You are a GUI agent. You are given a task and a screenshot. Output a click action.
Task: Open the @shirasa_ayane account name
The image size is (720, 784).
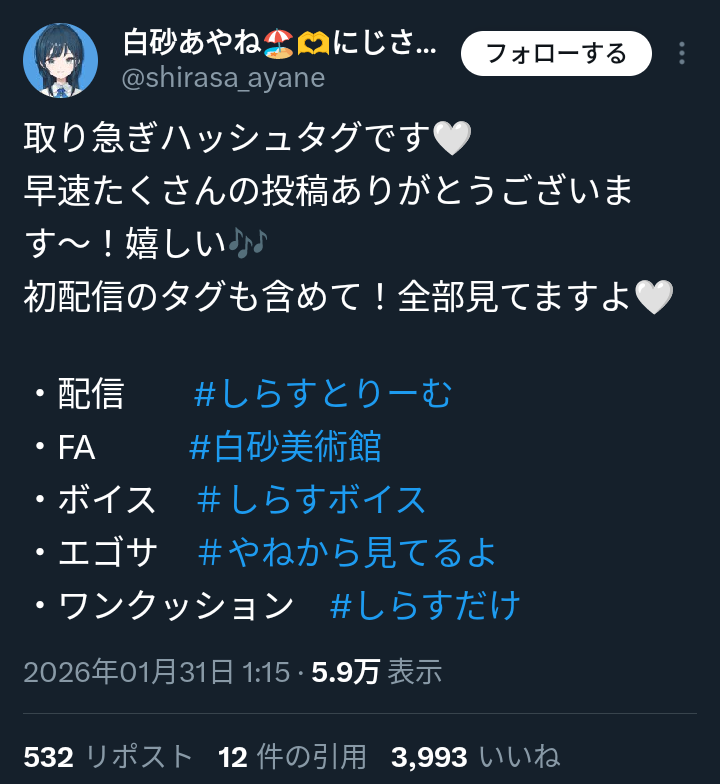click(223, 79)
